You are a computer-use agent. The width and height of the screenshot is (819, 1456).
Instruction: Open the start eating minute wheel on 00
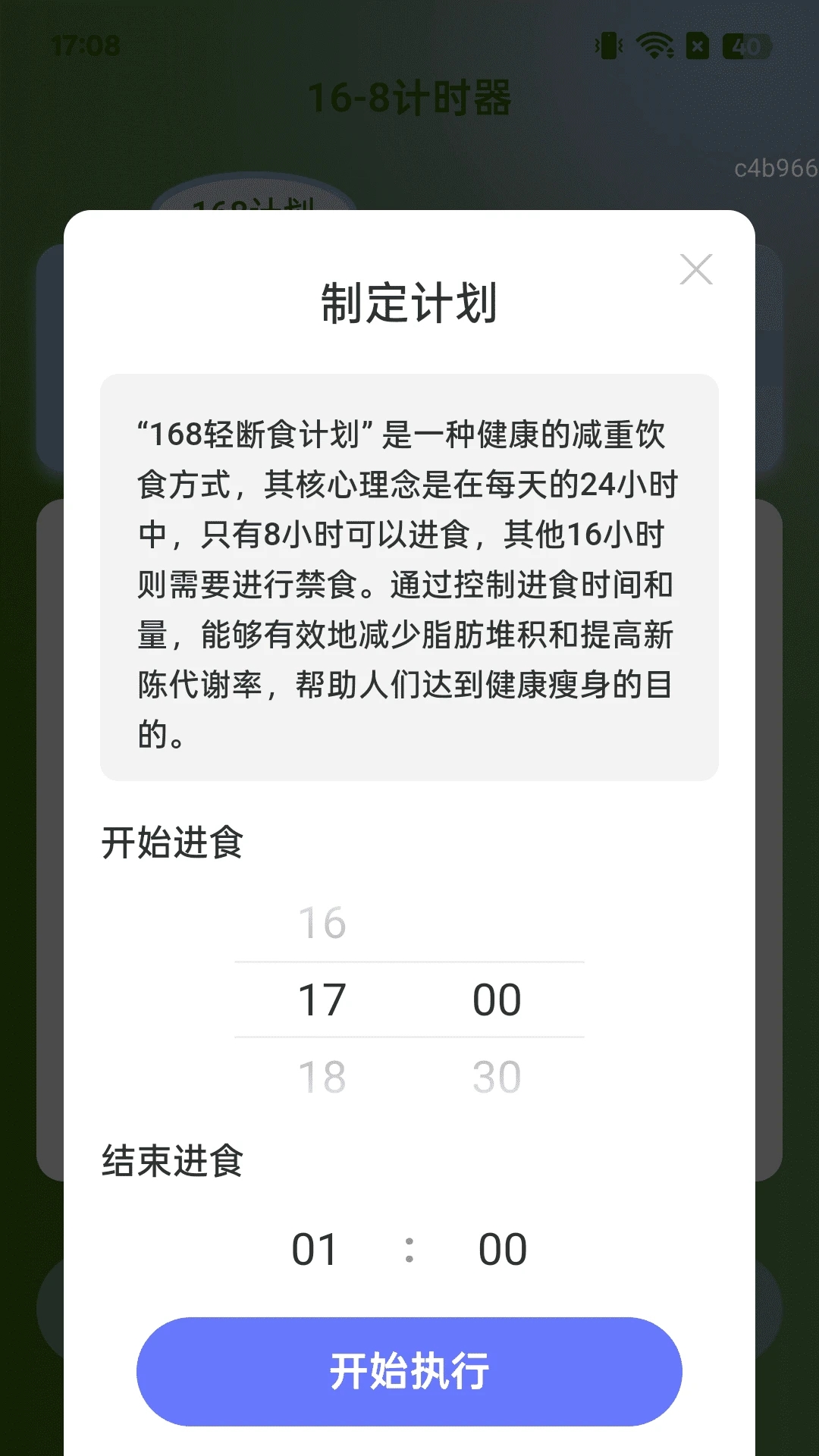(x=497, y=999)
